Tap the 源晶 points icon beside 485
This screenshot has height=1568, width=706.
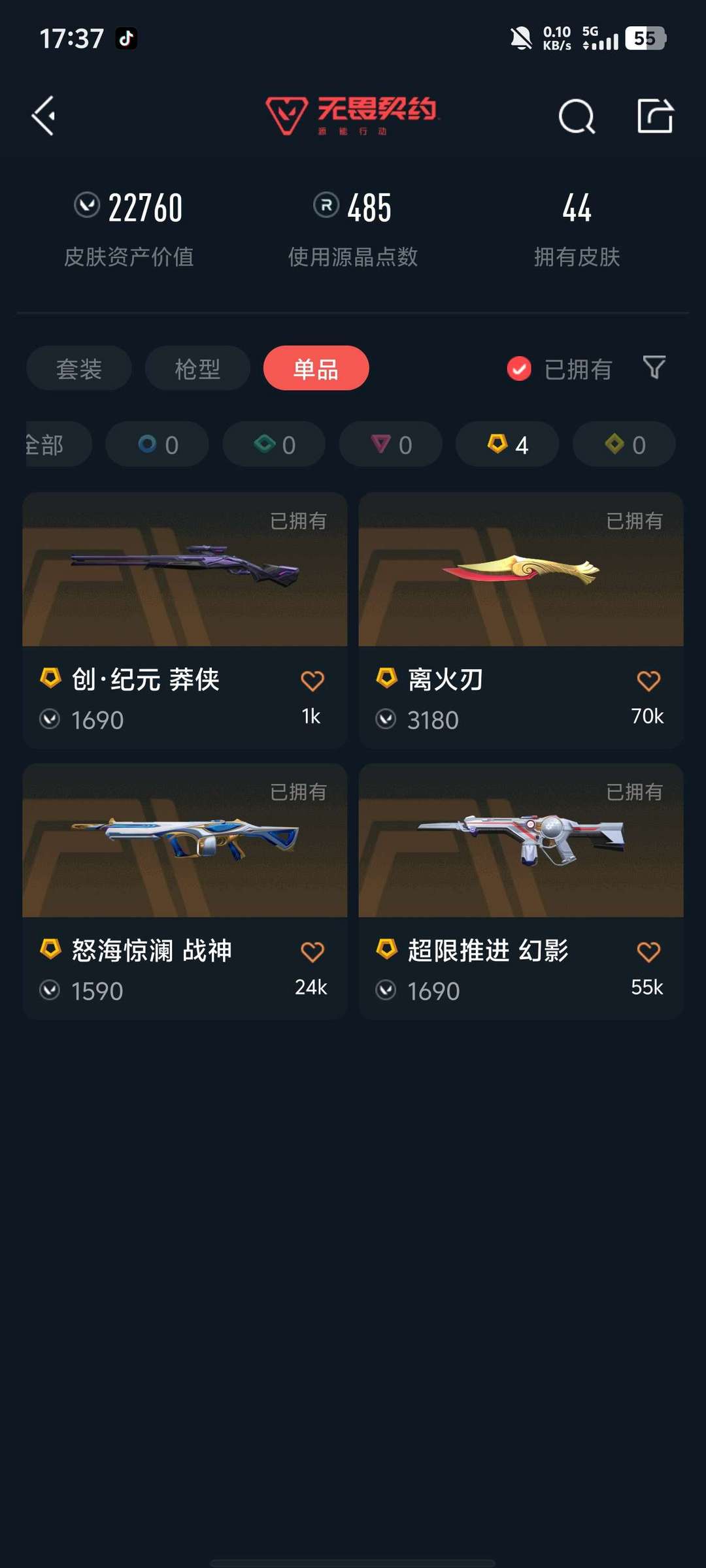[x=325, y=206]
